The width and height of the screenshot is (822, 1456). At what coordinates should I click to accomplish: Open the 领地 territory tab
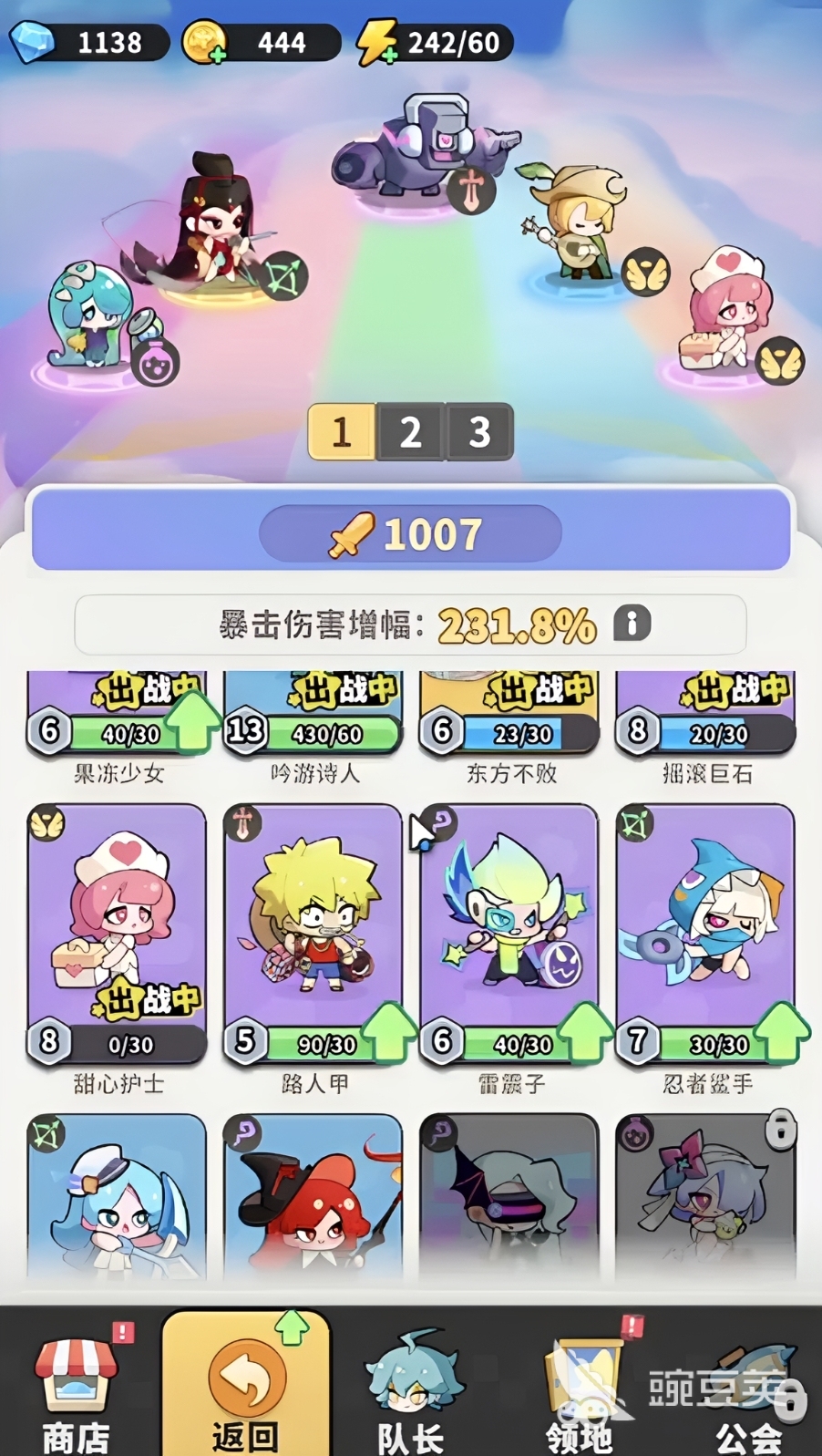pyautogui.click(x=580, y=1390)
